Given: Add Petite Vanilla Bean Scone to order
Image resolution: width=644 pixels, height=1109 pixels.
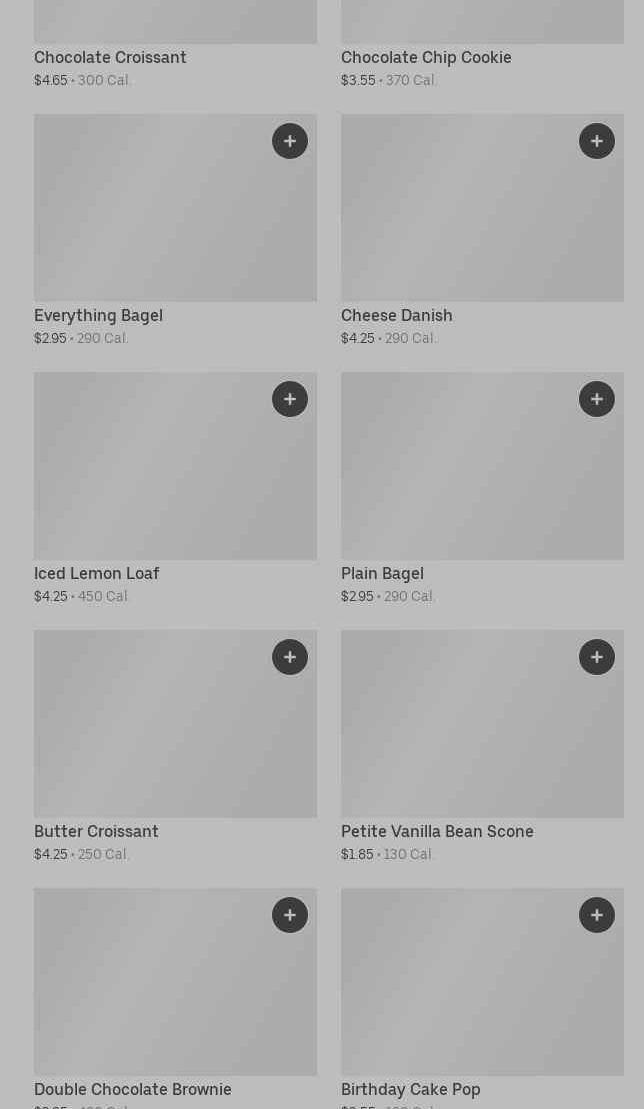Looking at the screenshot, I should (x=597, y=657).
